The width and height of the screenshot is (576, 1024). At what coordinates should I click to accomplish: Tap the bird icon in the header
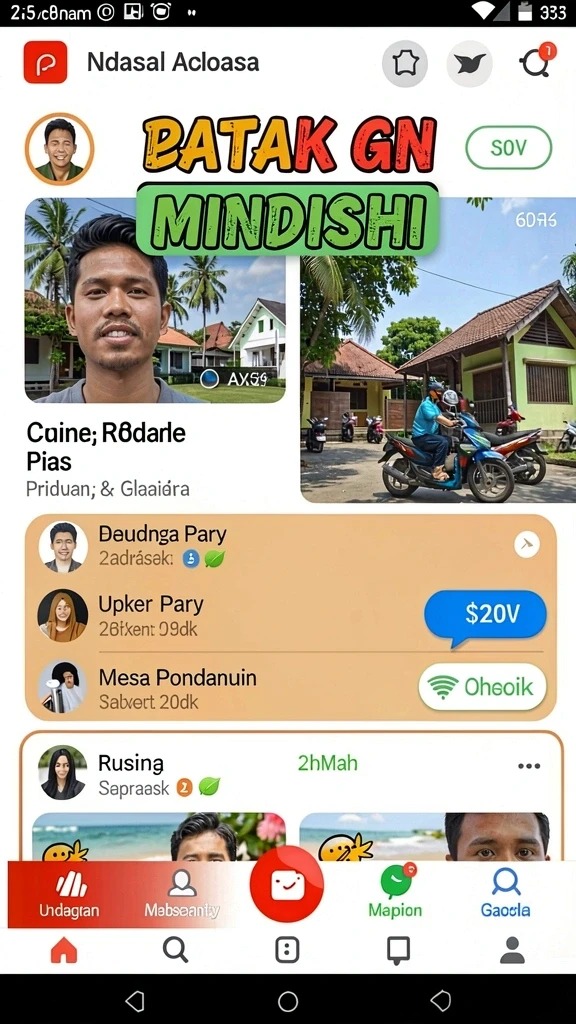pos(469,63)
